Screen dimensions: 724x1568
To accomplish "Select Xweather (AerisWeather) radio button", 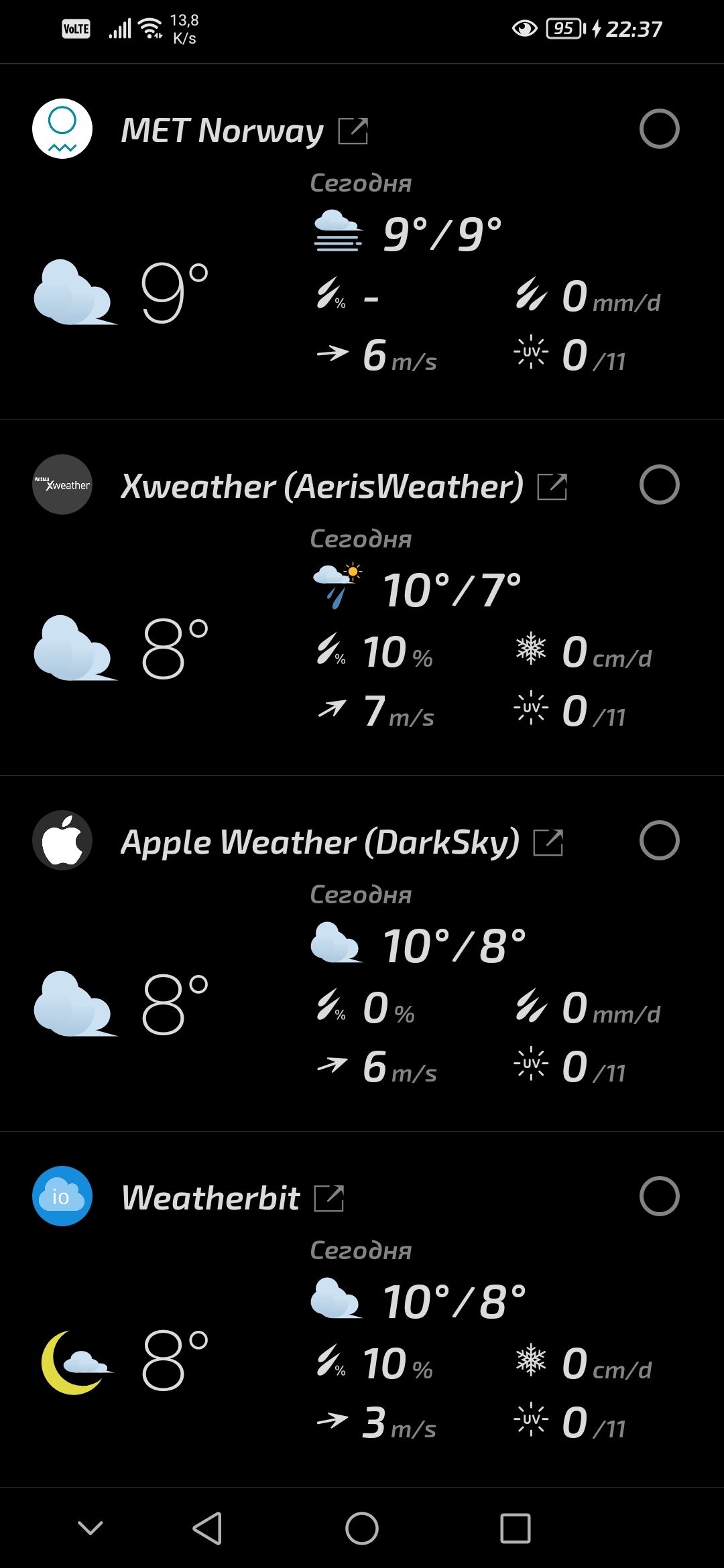I will tap(659, 484).
